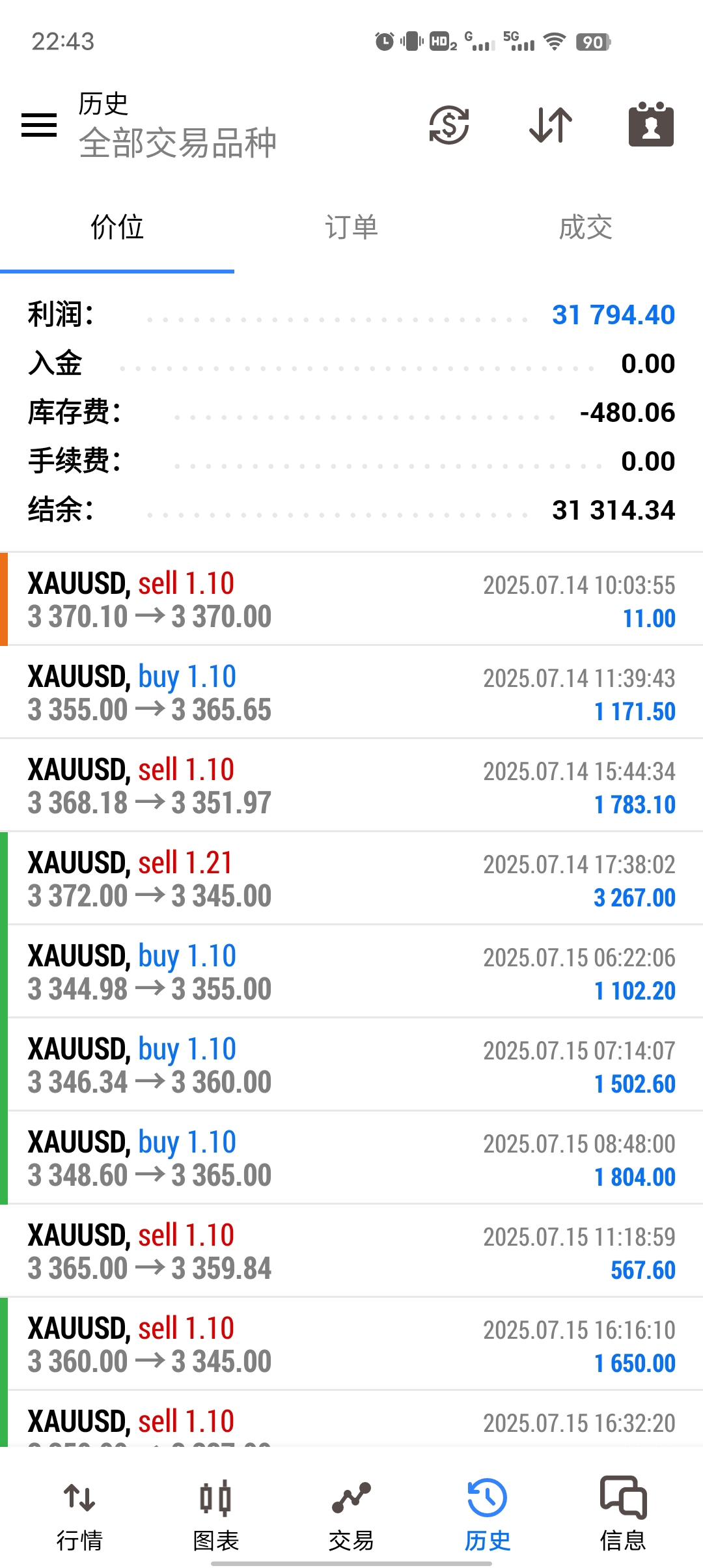Open the 信息 messages tab
703x1568 pixels.
623,1514
